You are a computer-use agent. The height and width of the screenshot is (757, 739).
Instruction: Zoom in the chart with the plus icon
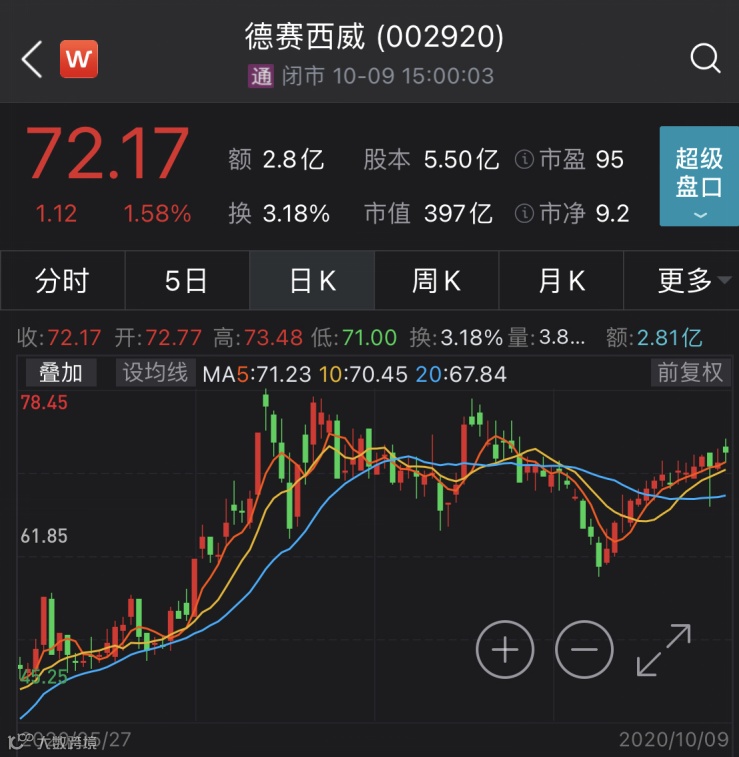click(x=505, y=650)
